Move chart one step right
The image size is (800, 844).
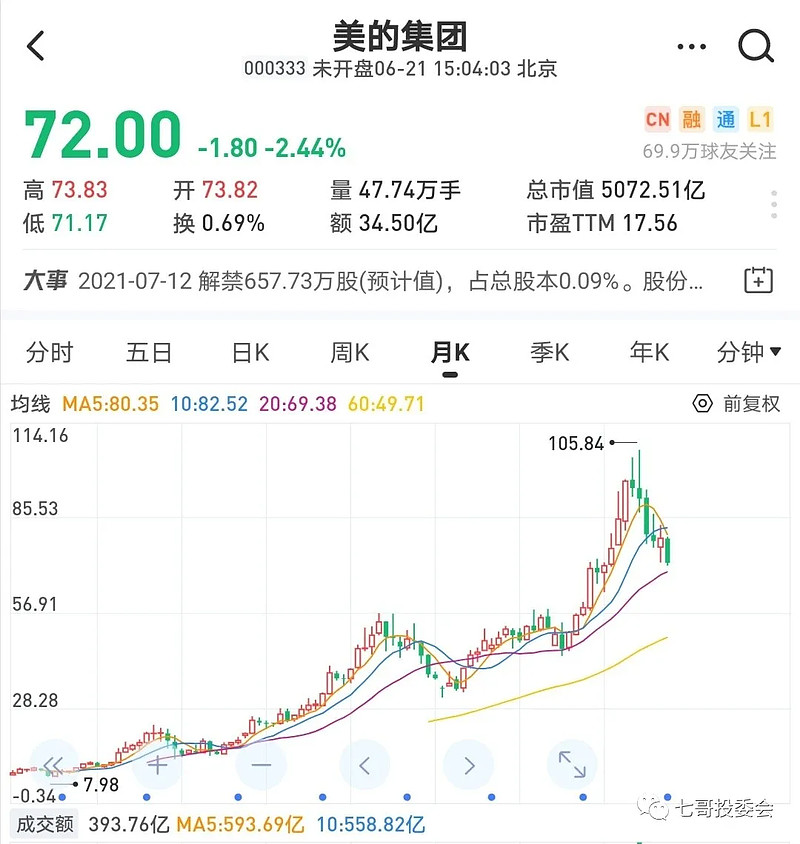469,765
